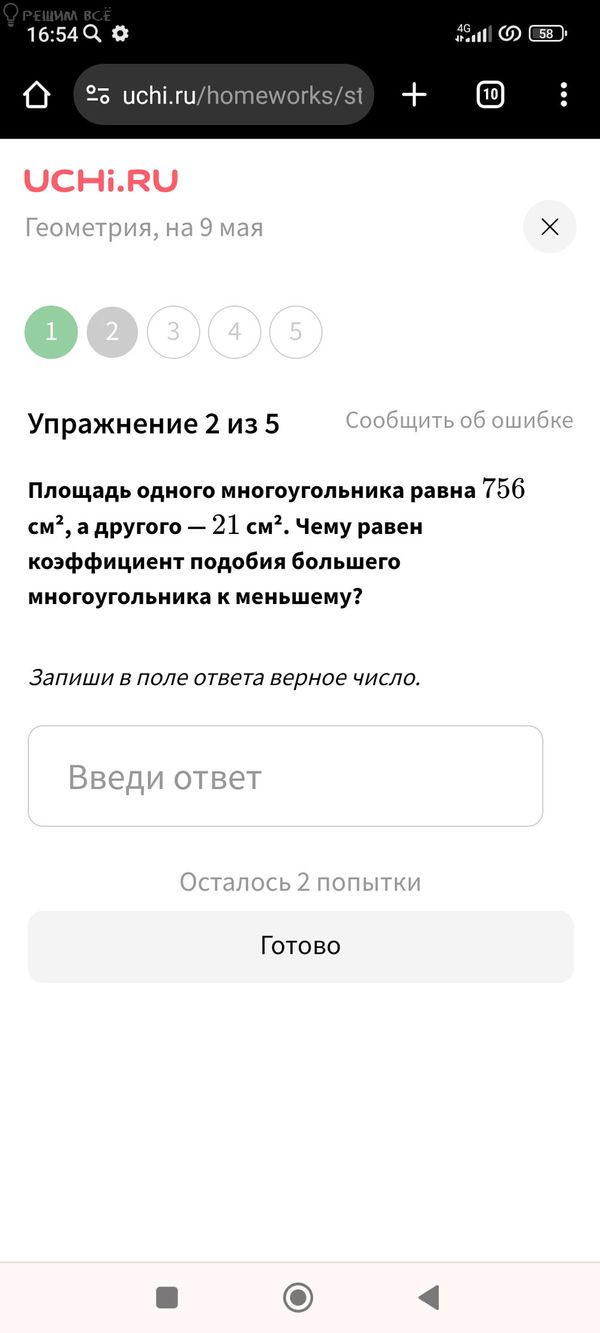The width and height of the screenshot is (600, 1333).
Task: Jump to exercise 5
Action: [295, 332]
